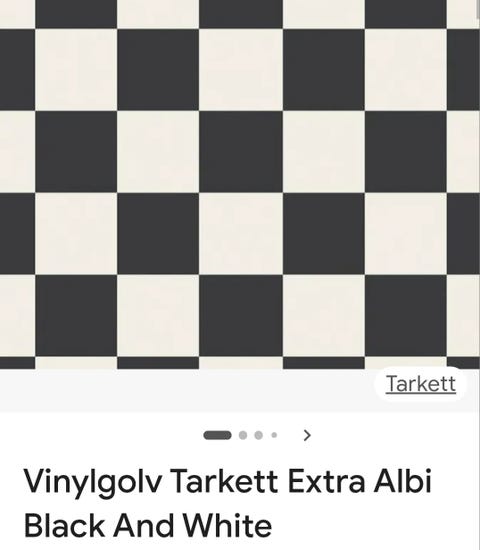This screenshot has width=480, height=550.
Task: Go to the next product image
Action: click(307, 435)
